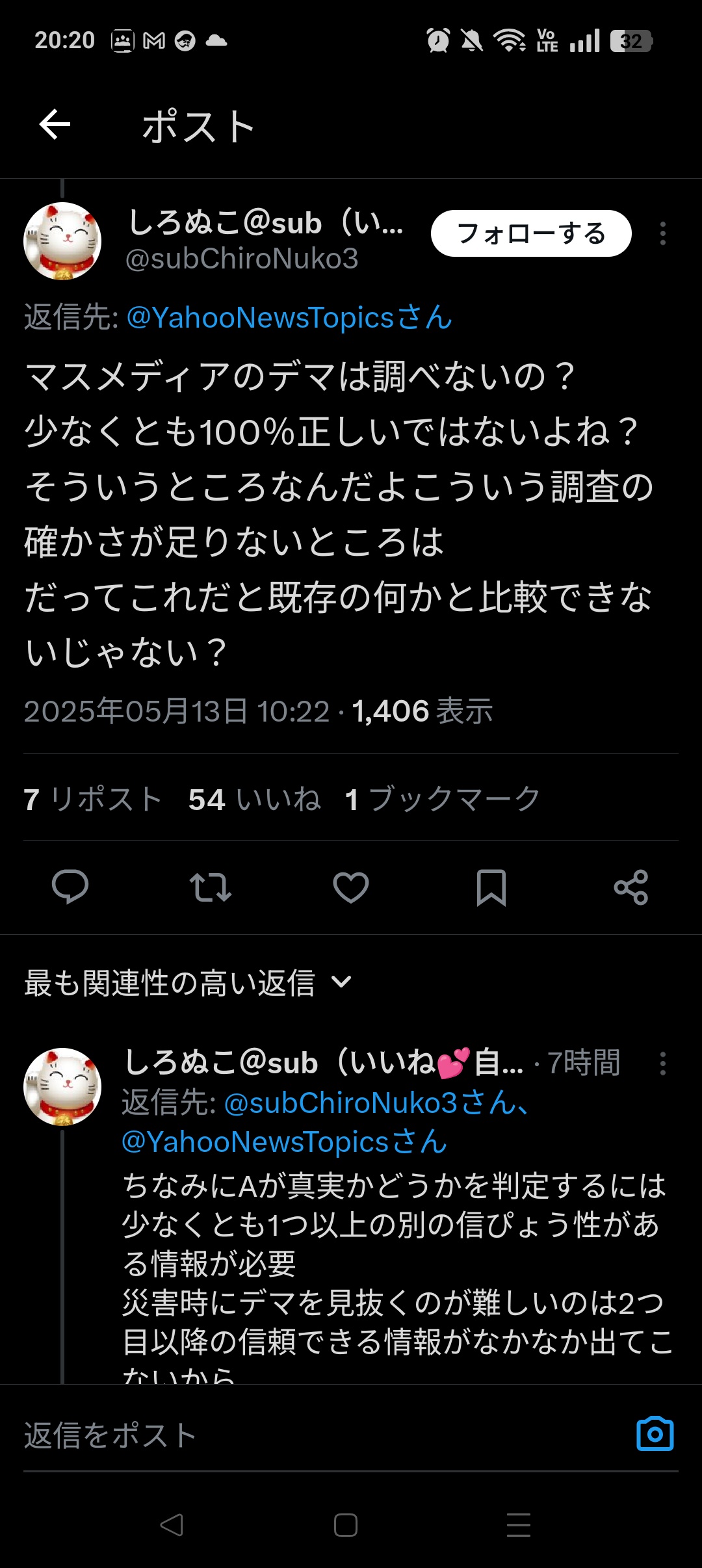Attach a photo with the camera icon
This screenshot has height=1568, width=702.
[x=655, y=1433]
